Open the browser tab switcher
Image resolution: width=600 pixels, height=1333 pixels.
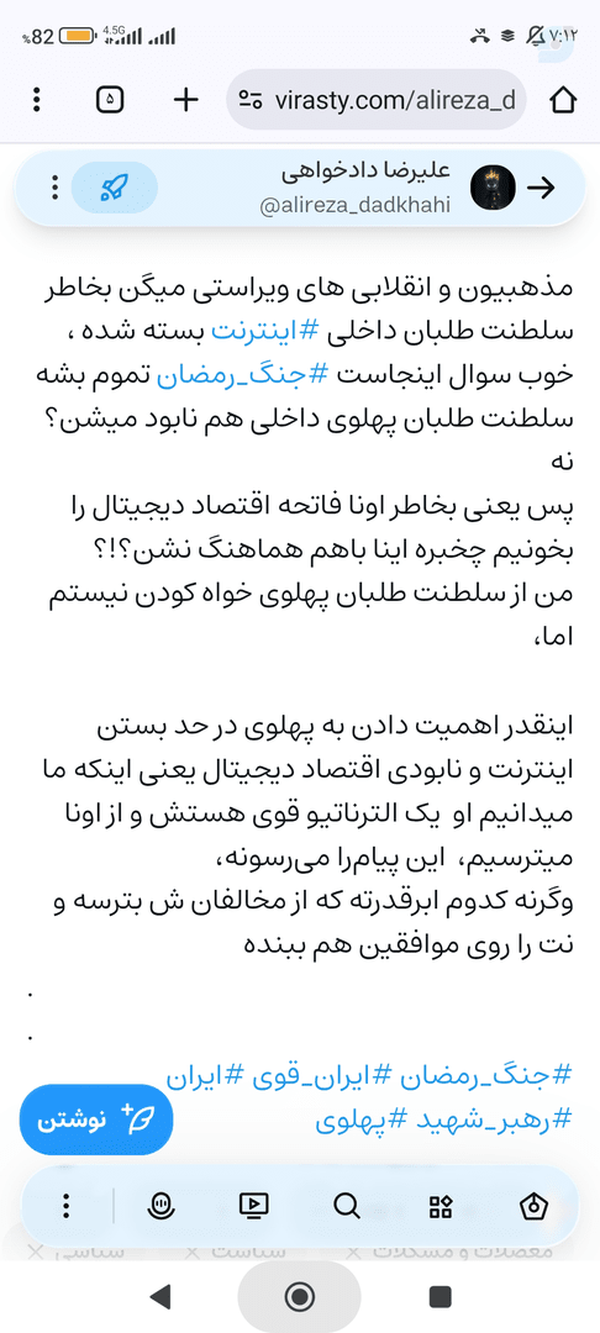(x=111, y=100)
